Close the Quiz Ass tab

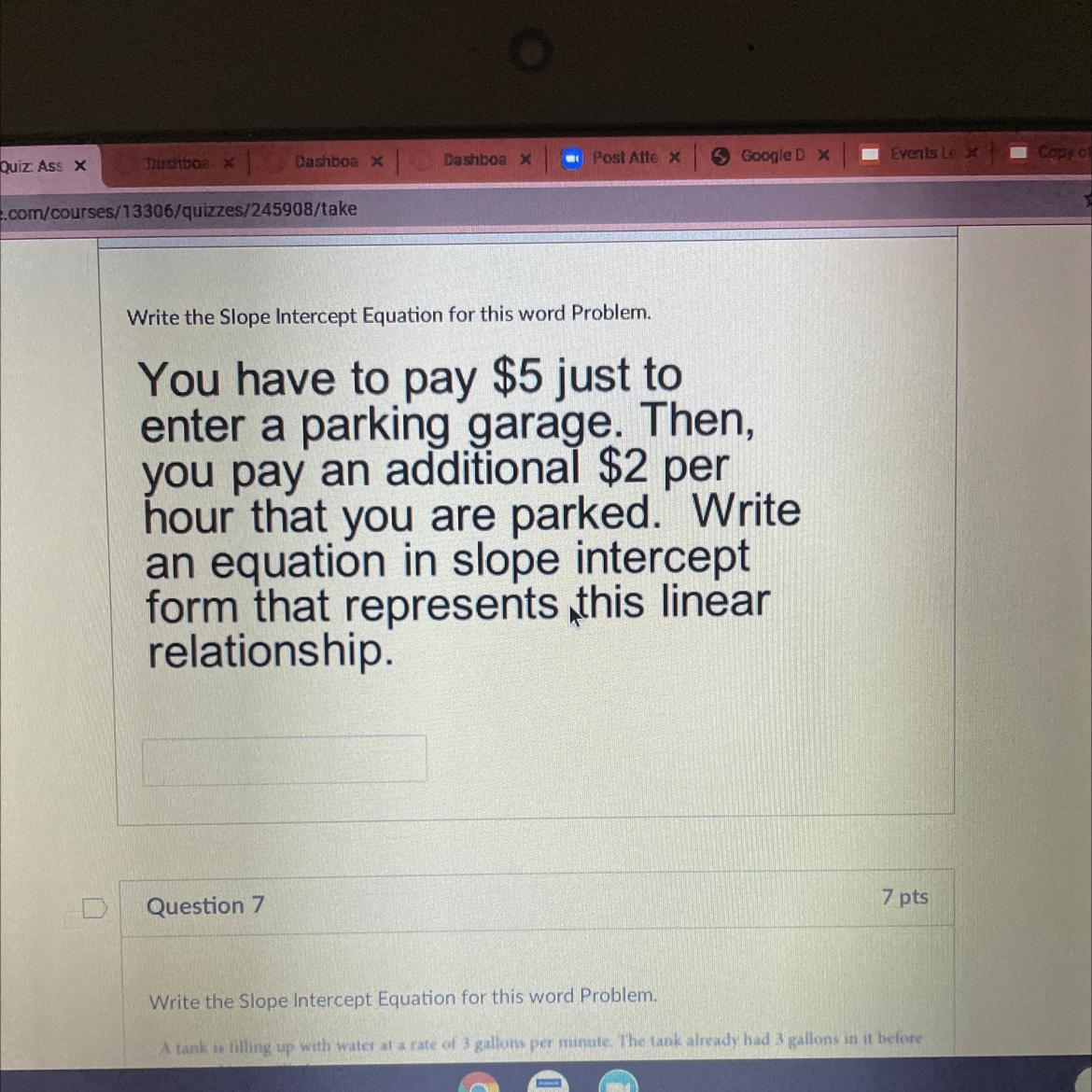[x=80, y=166]
